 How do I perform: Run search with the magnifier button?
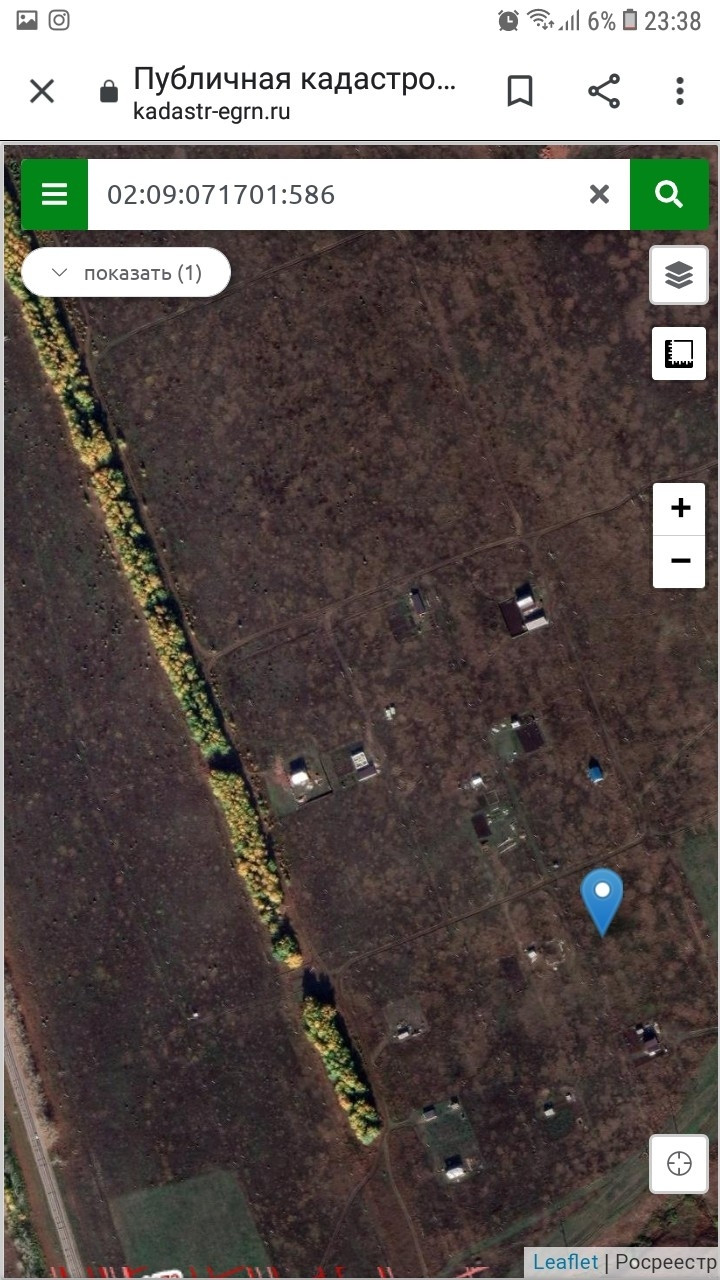coord(669,194)
